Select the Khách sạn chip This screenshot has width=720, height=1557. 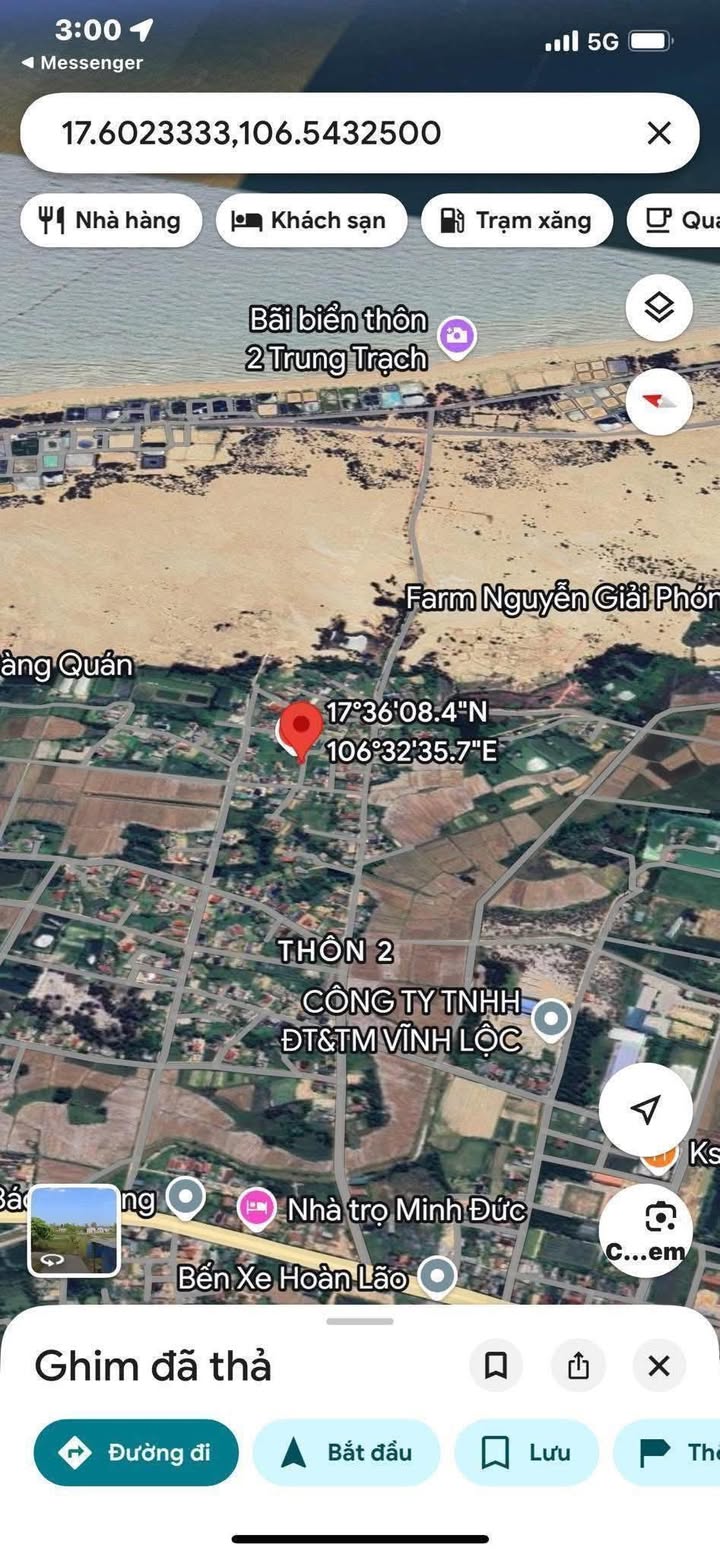point(311,220)
